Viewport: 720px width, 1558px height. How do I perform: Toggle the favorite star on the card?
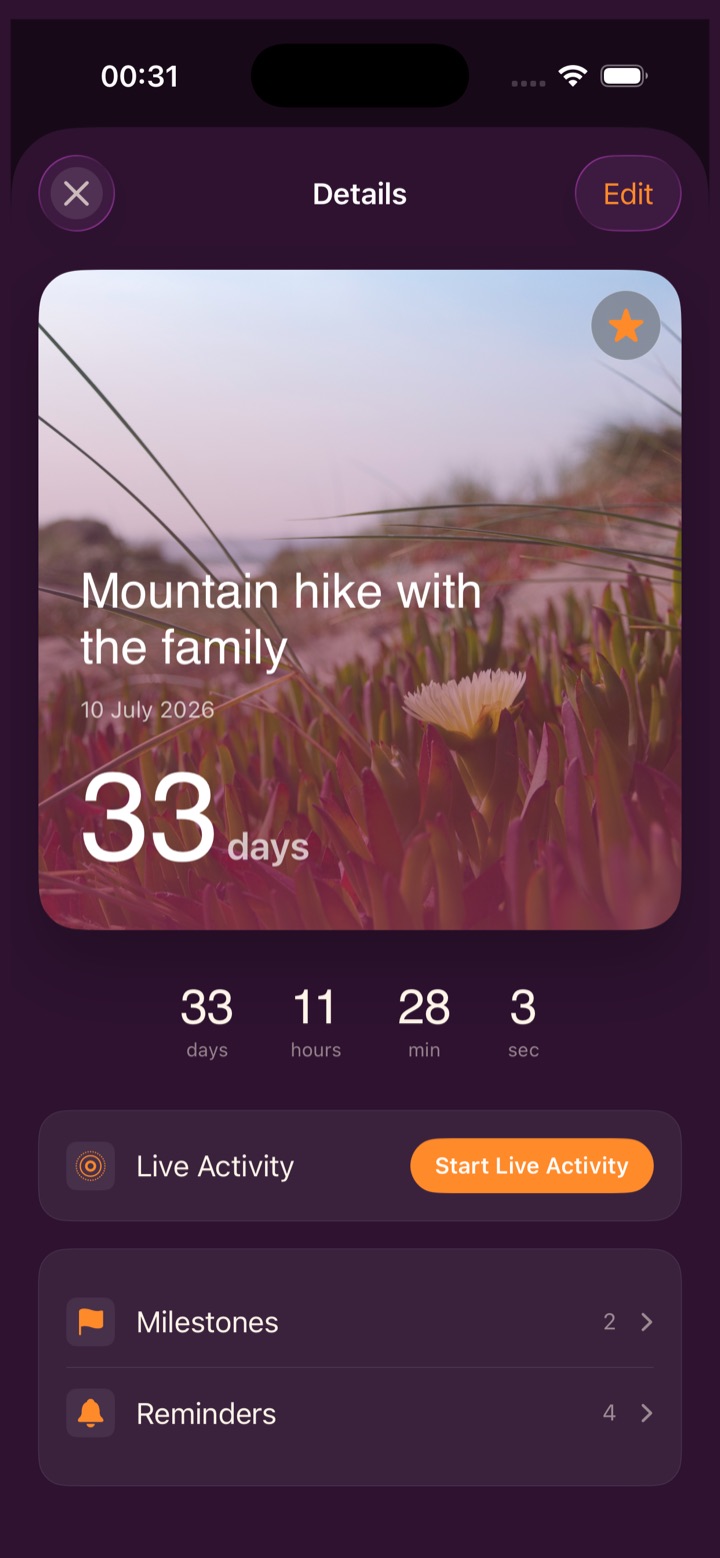(x=626, y=325)
